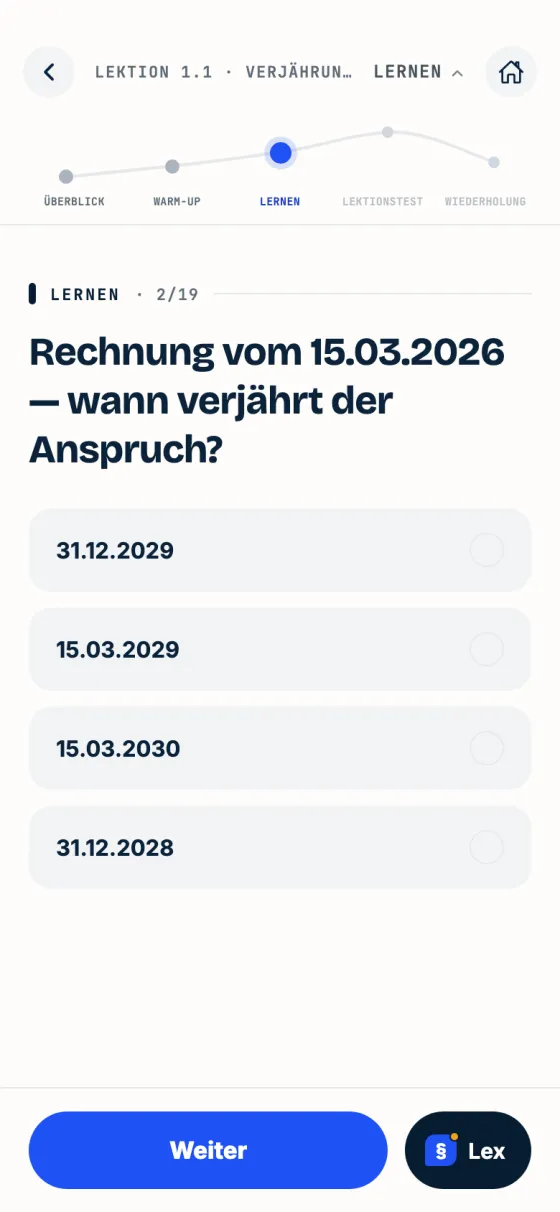The width and height of the screenshot is (560, 1212).
Task: Open the home icon
Action: tap(511, 72)
